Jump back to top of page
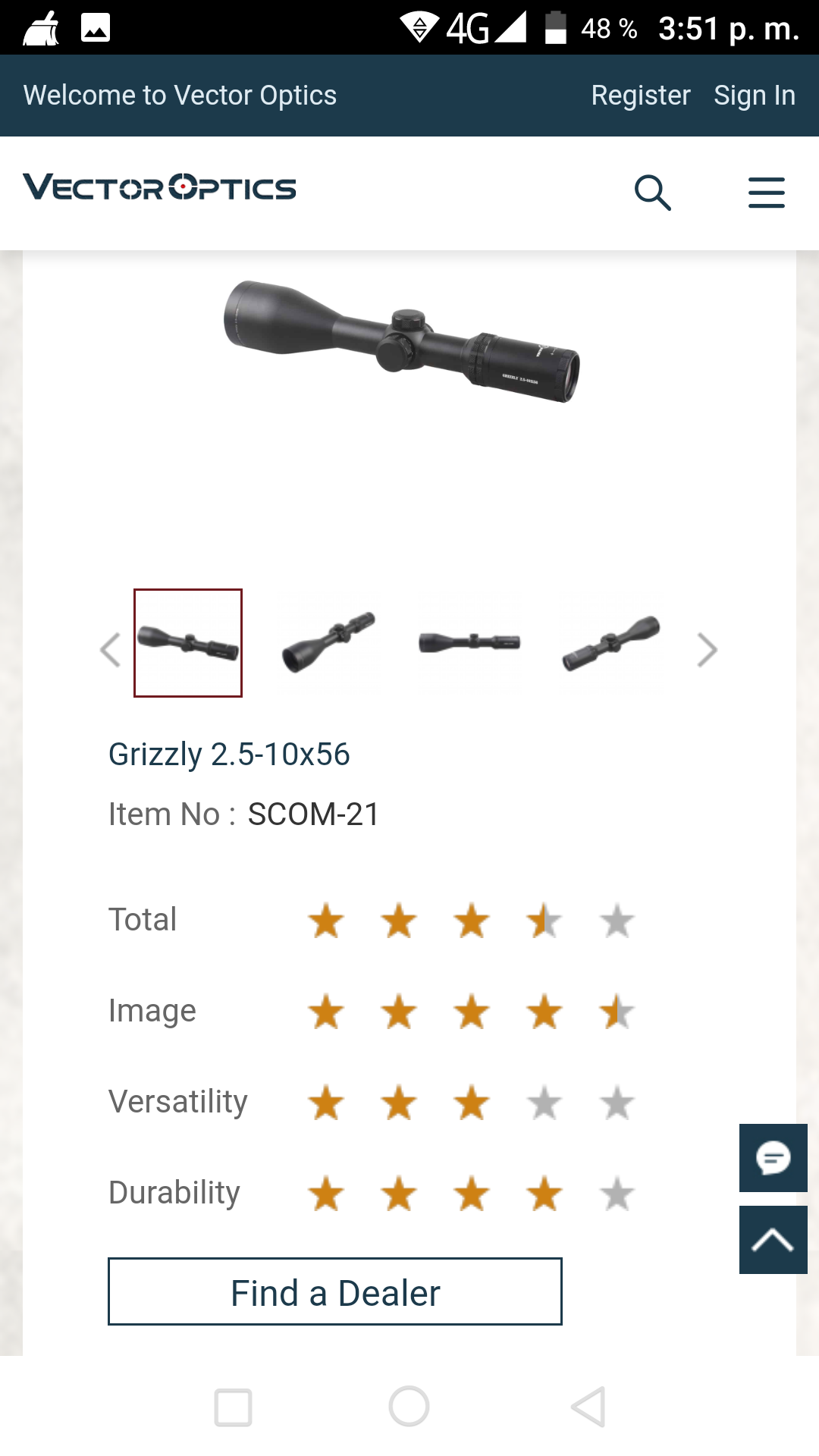Screen dimensions: 819x1456 [x=773, y=1240]
